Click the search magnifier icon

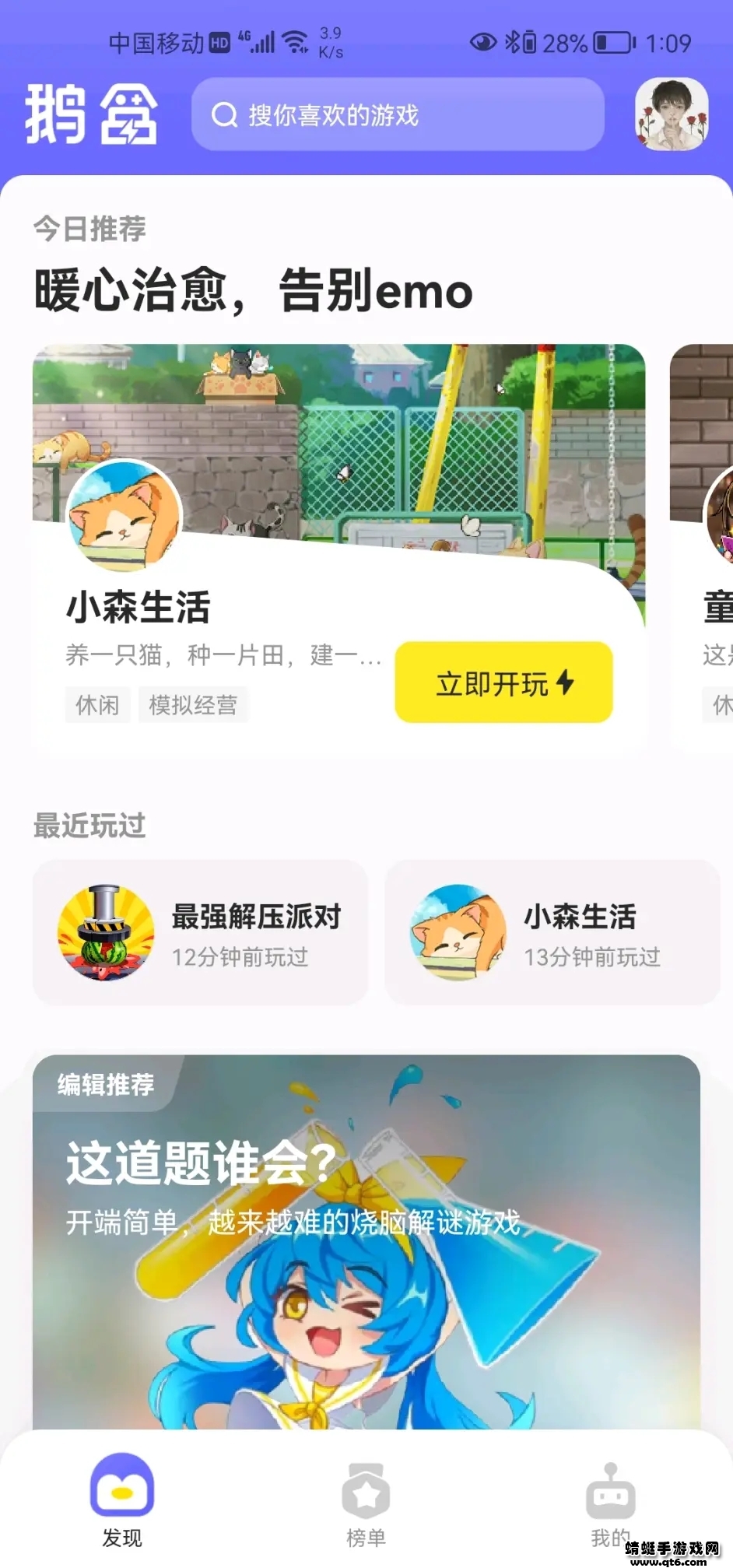pyautogui.click(x=226, y=114)
